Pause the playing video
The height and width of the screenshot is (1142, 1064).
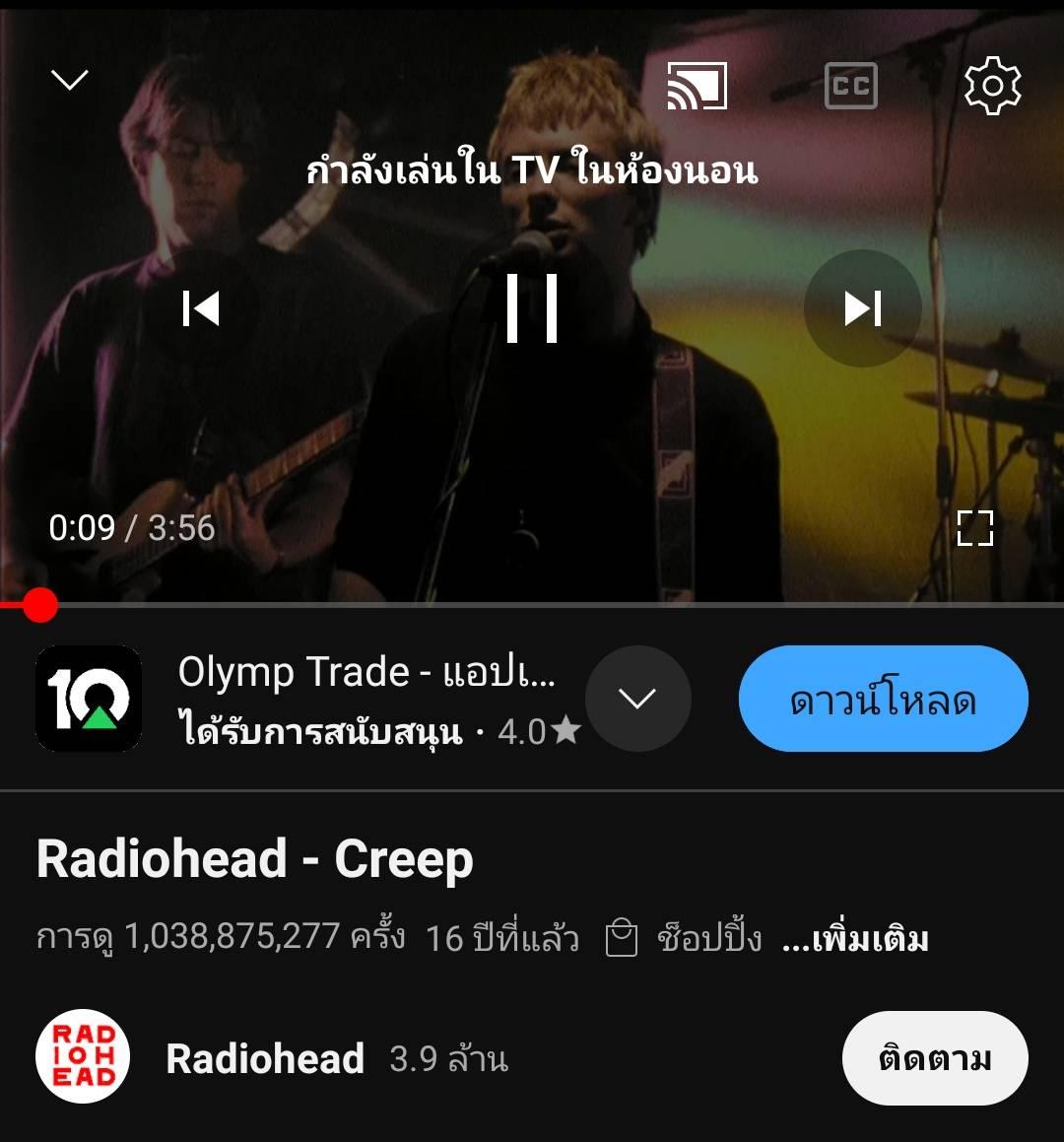(532, 308)
